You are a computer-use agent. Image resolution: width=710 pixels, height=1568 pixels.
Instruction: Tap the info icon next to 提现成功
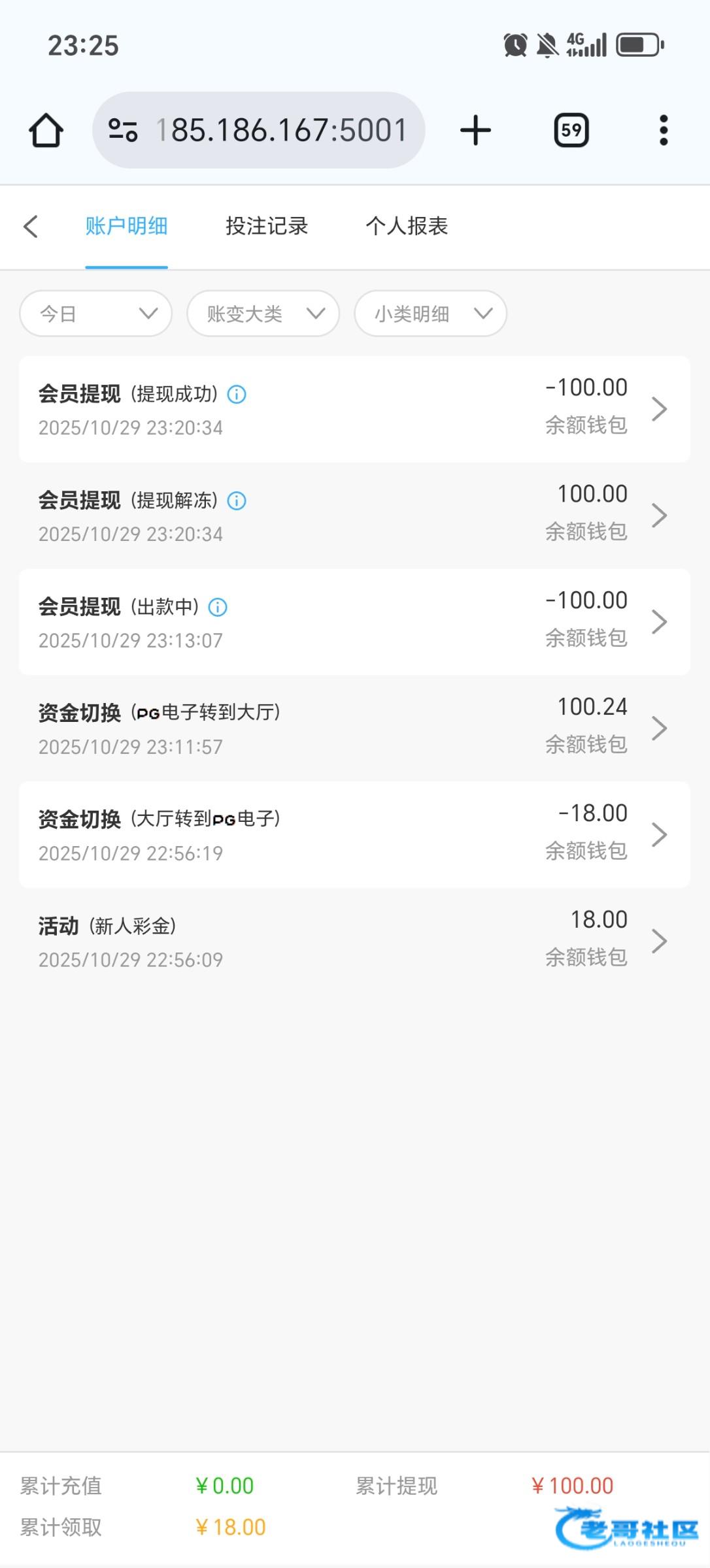pos(237,395)
